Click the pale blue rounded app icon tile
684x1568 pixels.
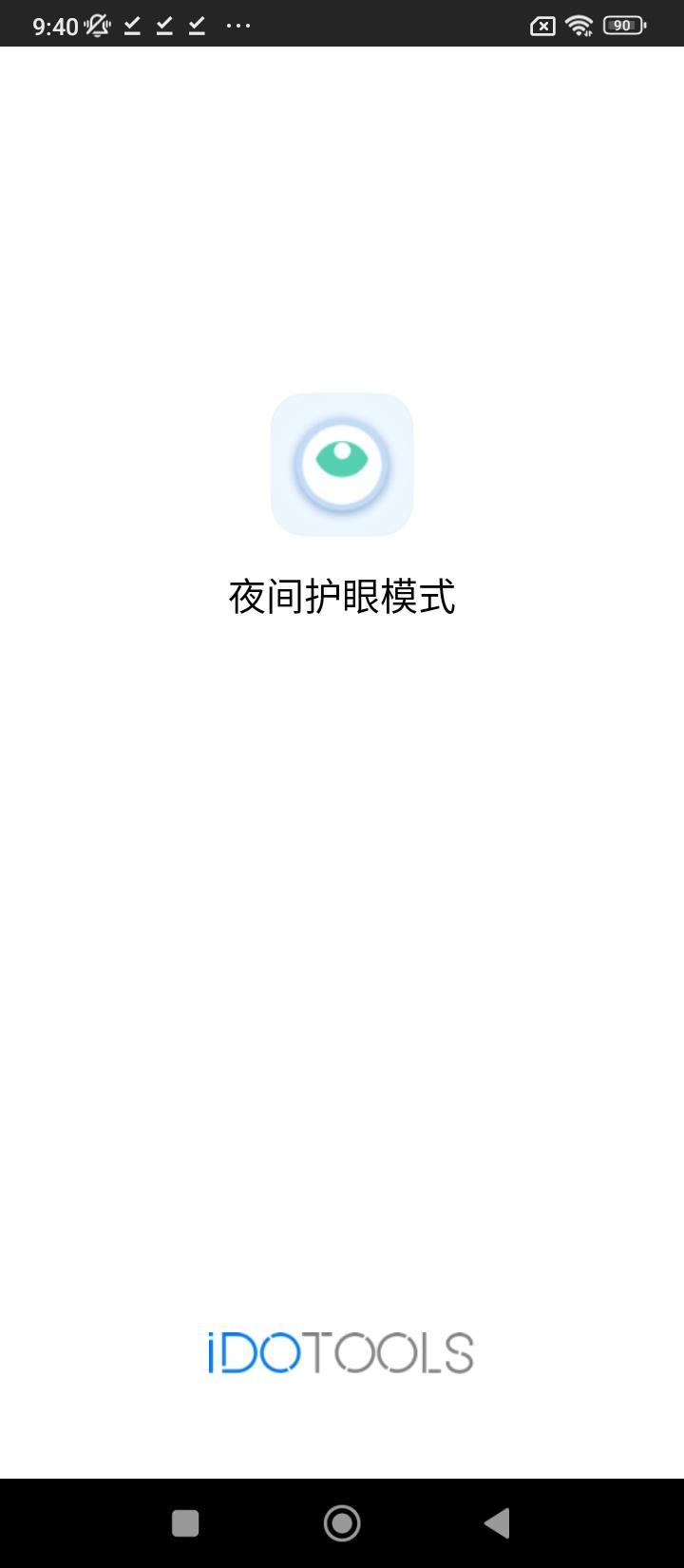342,463
